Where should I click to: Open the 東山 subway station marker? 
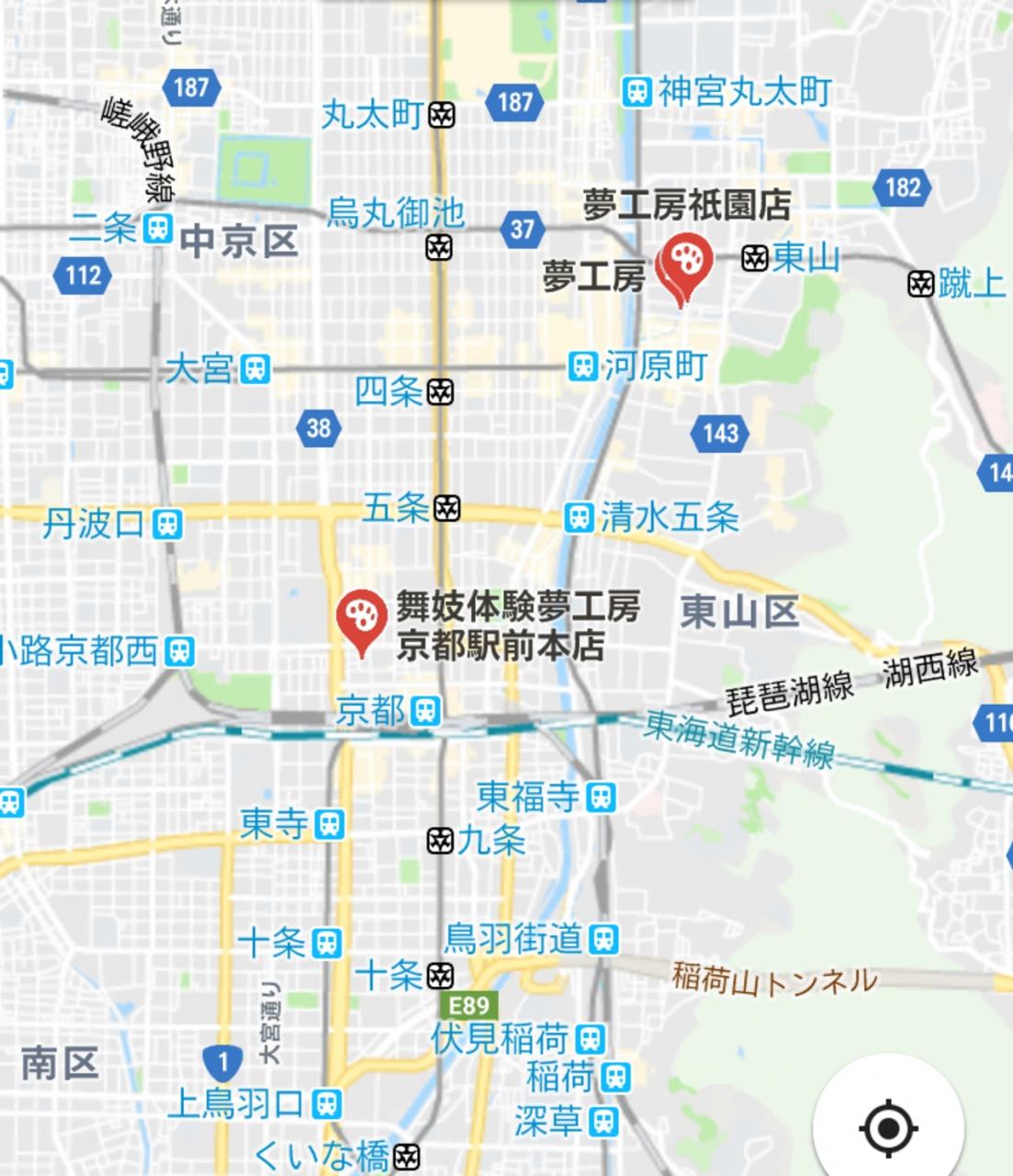tap(755, 258)
